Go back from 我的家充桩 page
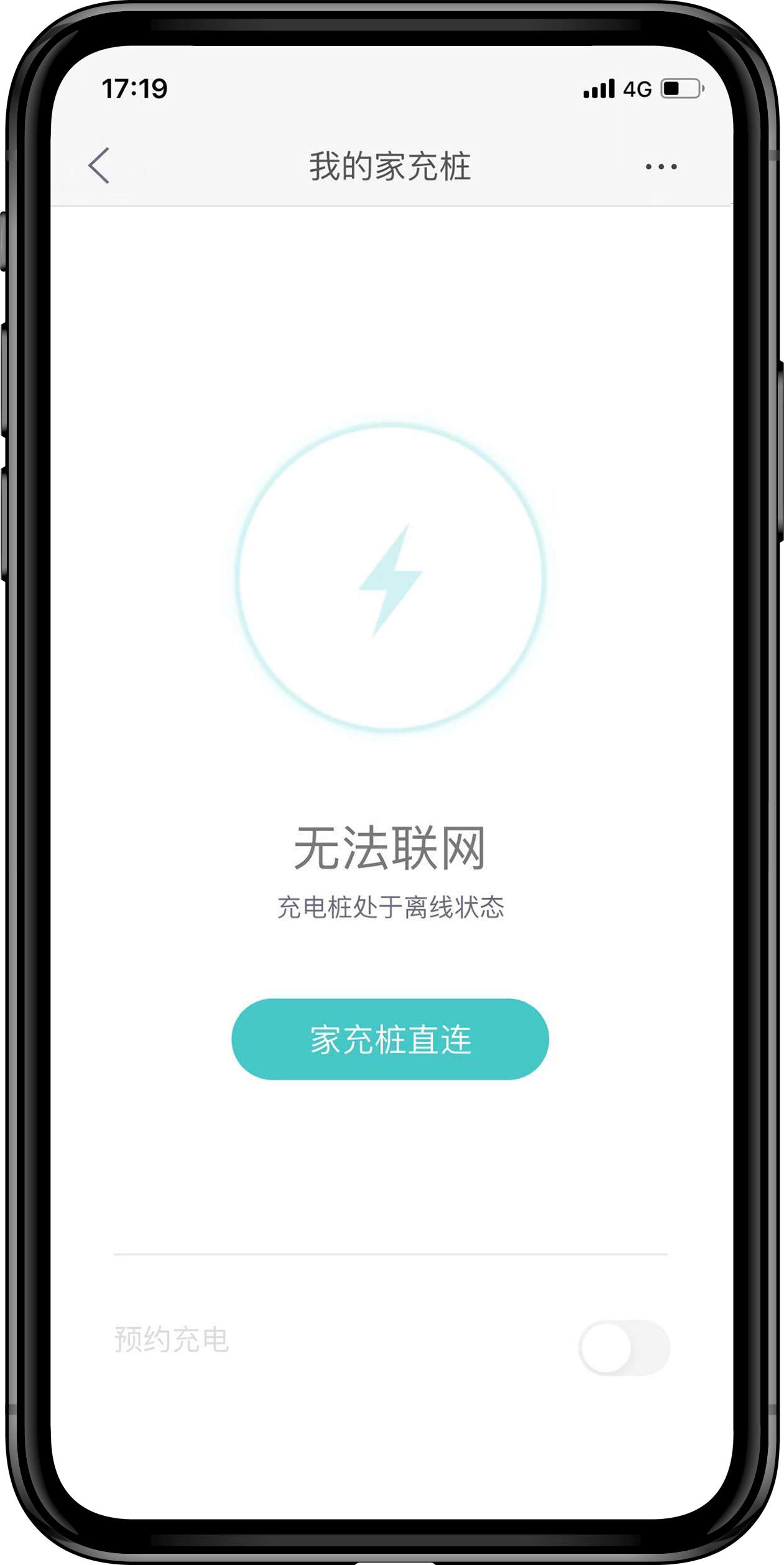Image resolution: width=784 pixels, height=1565 pixels. click(x=99, y=165)
